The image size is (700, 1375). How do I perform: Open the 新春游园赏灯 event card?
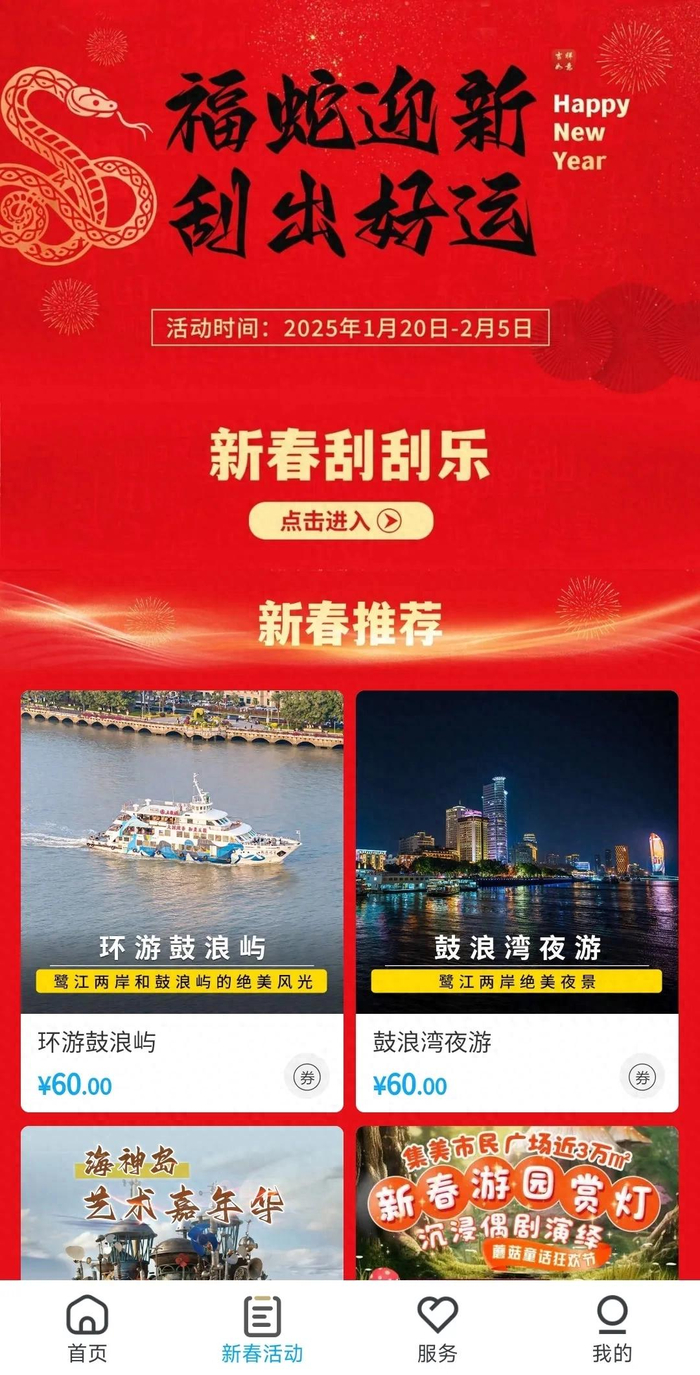pos(517,1203)
